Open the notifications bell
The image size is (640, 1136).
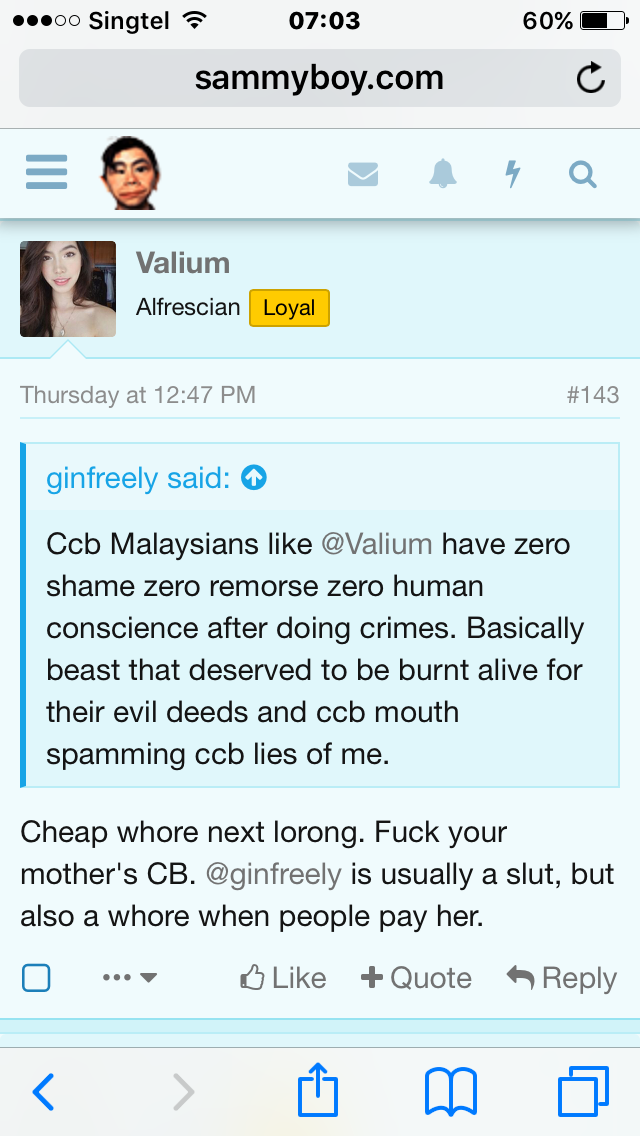click(x=442, y=174)
